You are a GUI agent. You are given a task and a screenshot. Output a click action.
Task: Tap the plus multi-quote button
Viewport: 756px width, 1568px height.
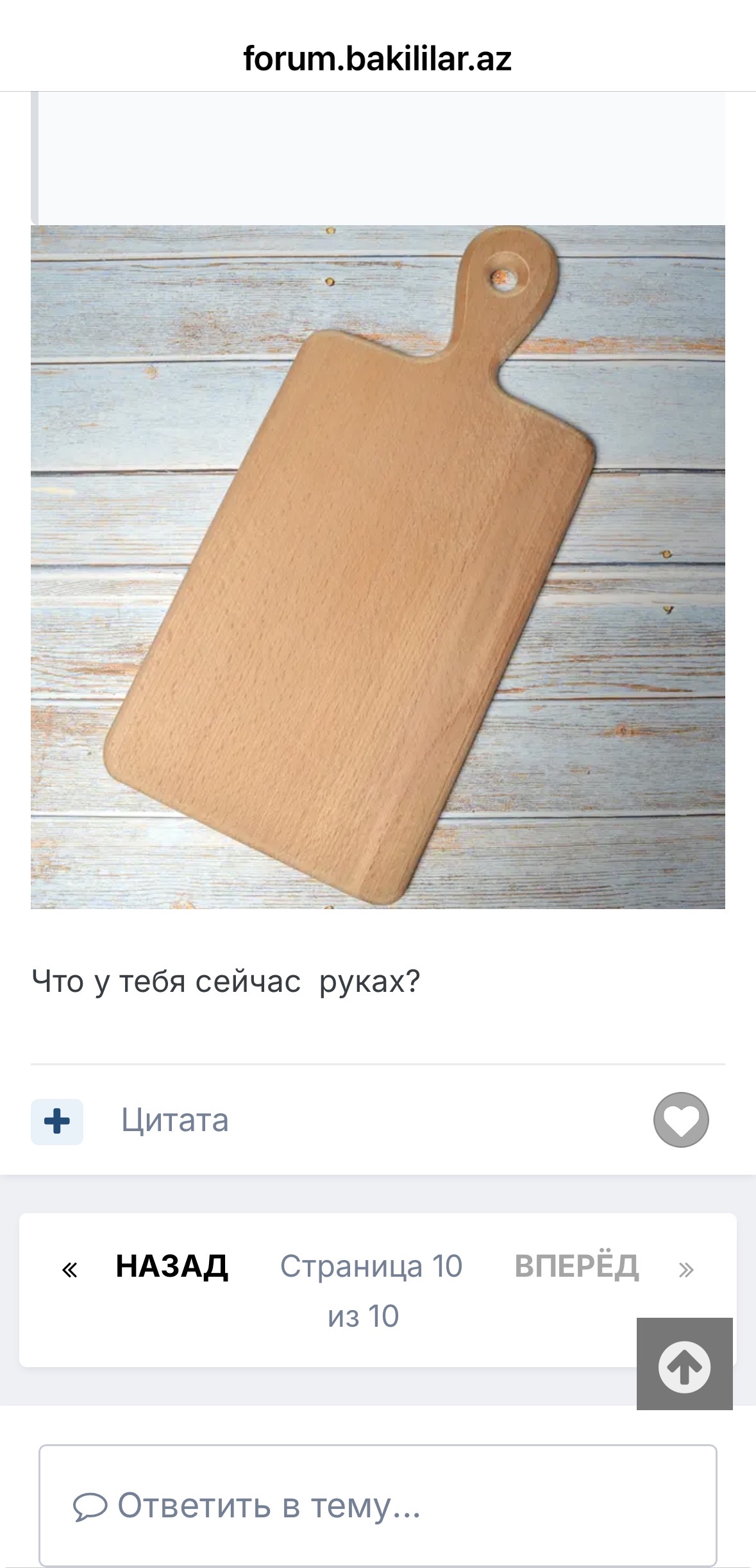tap(57, 1121)
